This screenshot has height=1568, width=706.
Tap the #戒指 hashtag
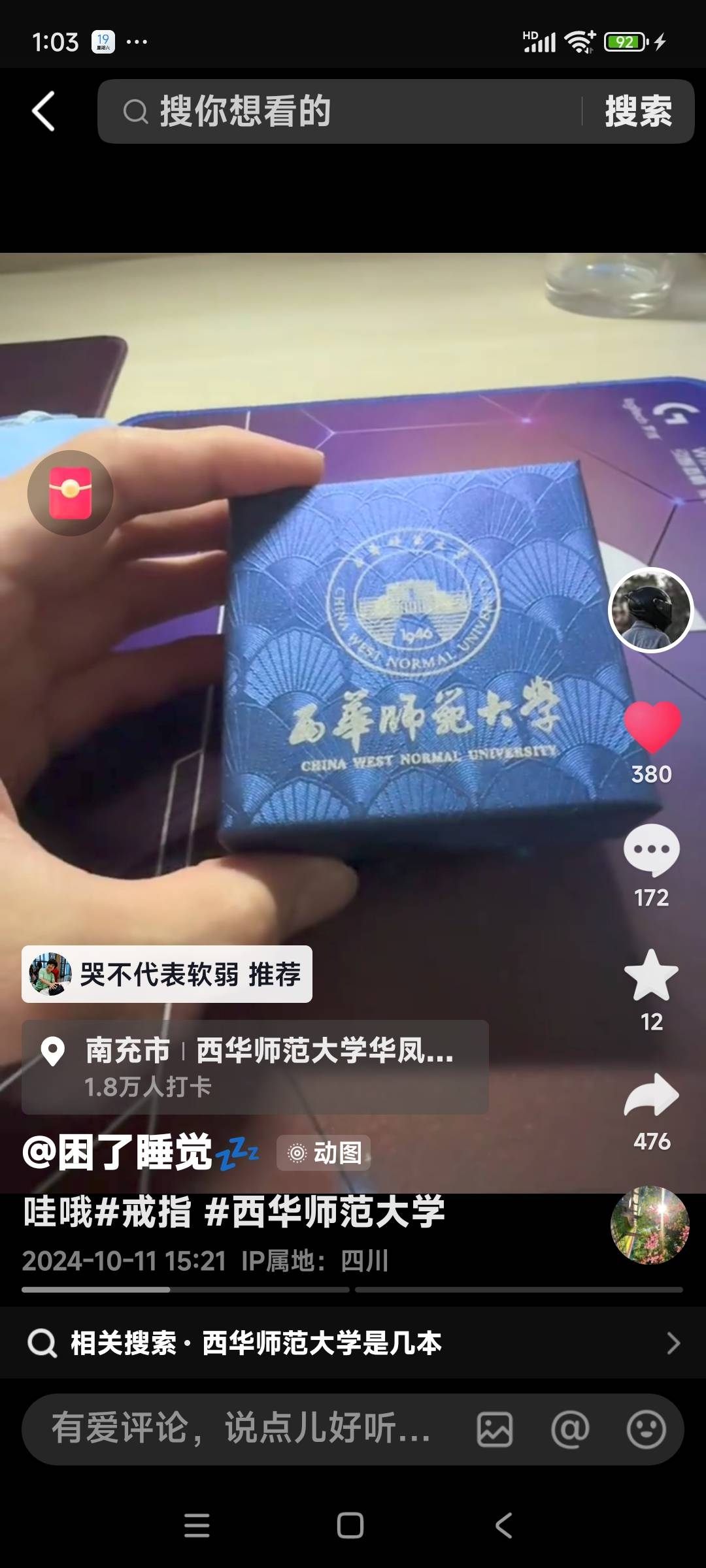click(144, 1213)
